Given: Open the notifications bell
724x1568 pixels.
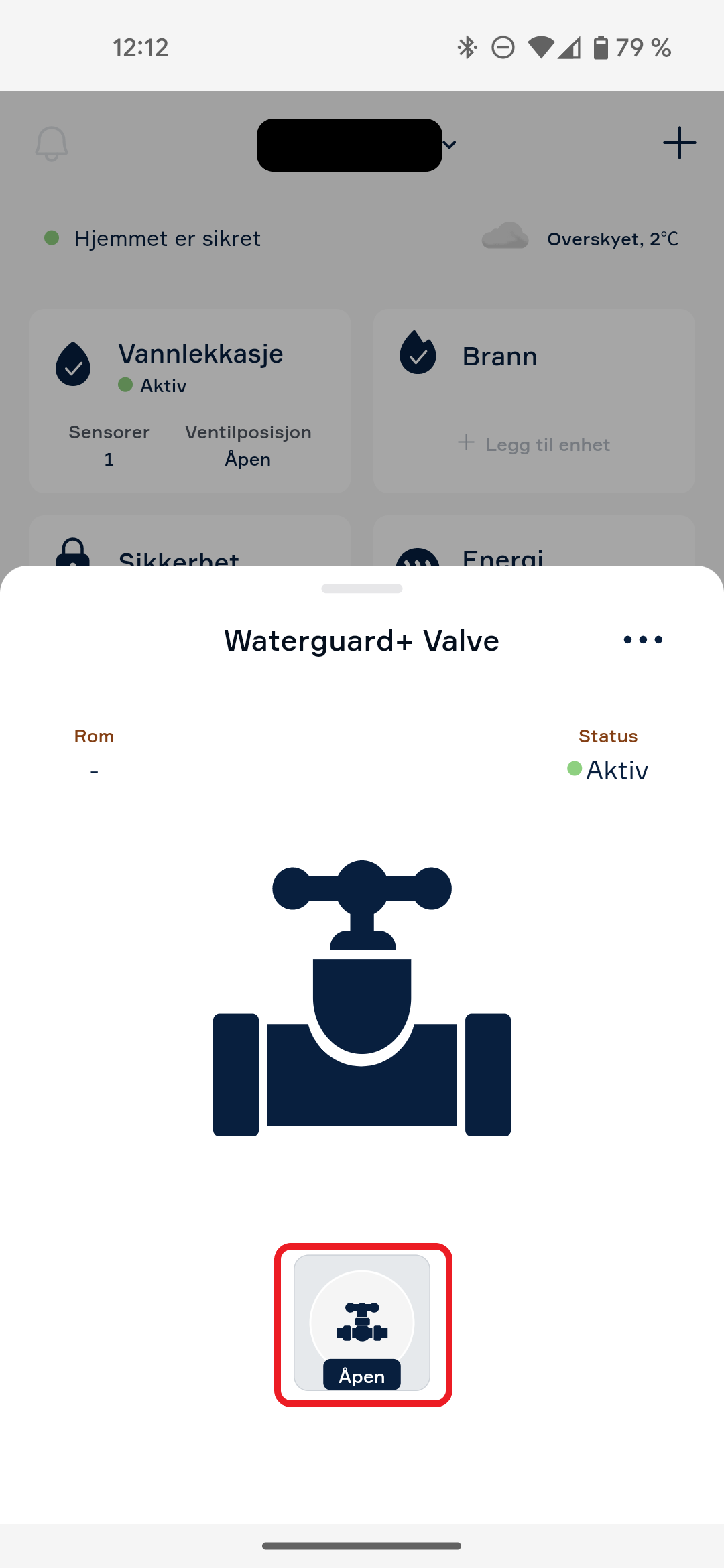Looking at the screenshot, I should 52,143.
